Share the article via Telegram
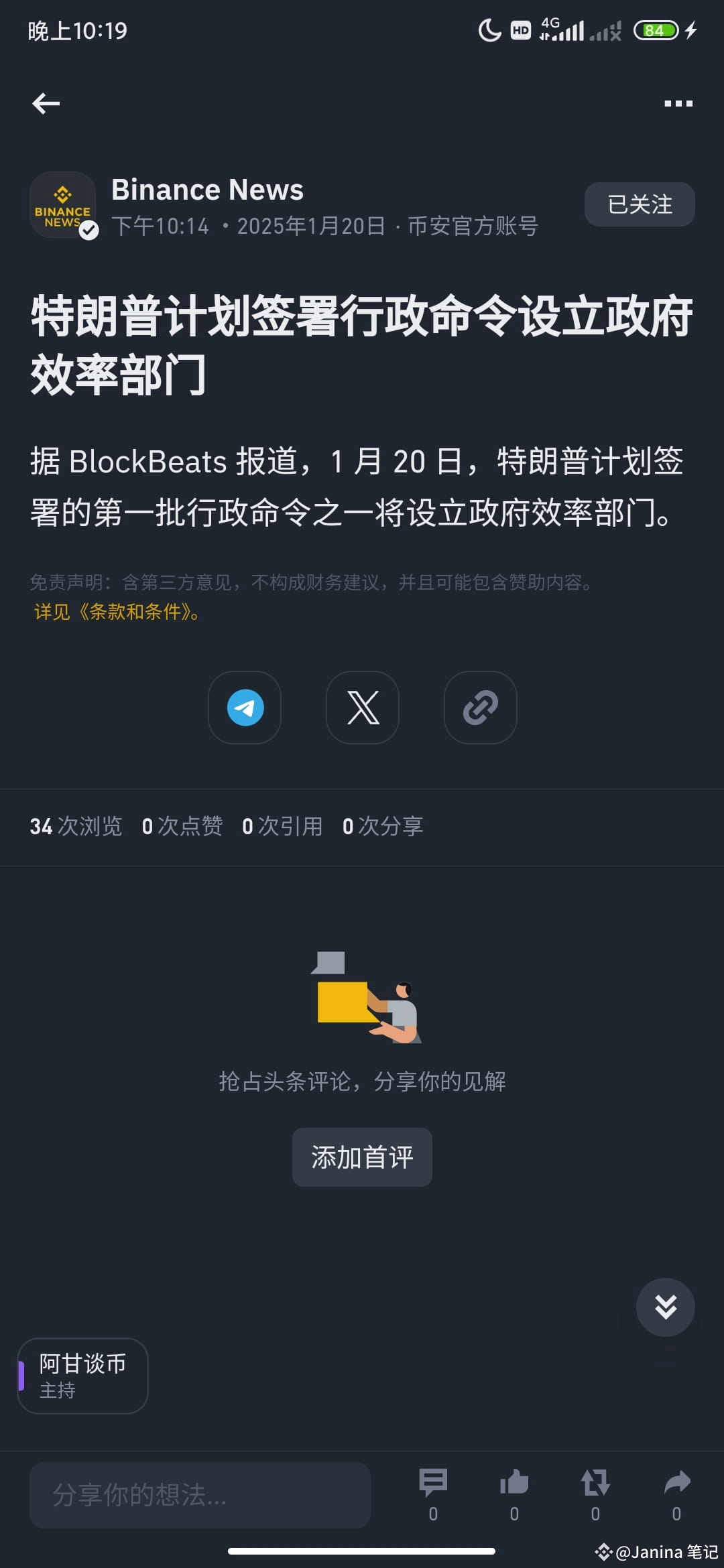The width and height of the screenshot is (724, 1568). tap(245, 708)
